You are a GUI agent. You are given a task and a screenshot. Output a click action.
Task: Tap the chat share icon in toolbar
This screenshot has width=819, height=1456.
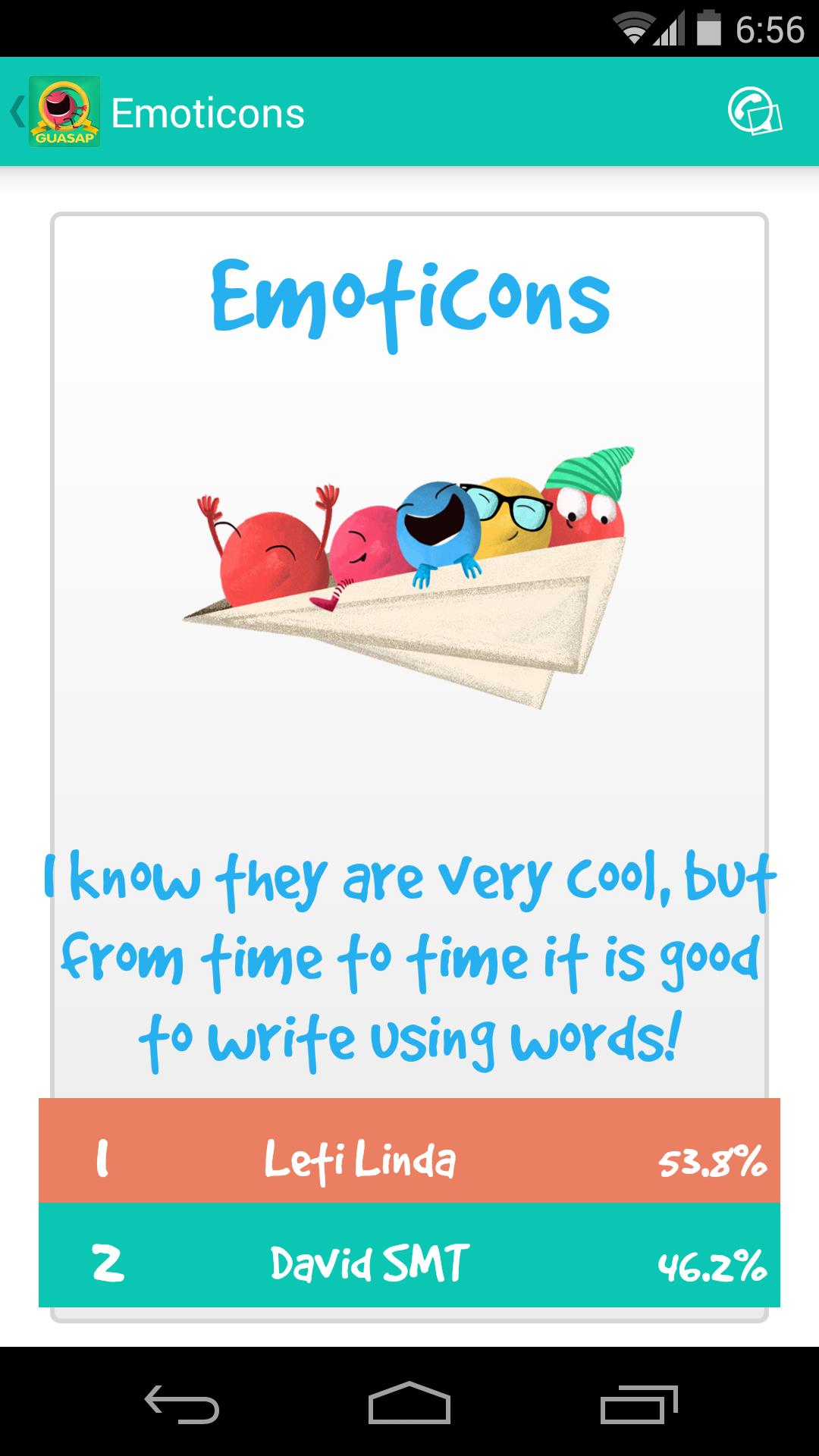(754, 112)
